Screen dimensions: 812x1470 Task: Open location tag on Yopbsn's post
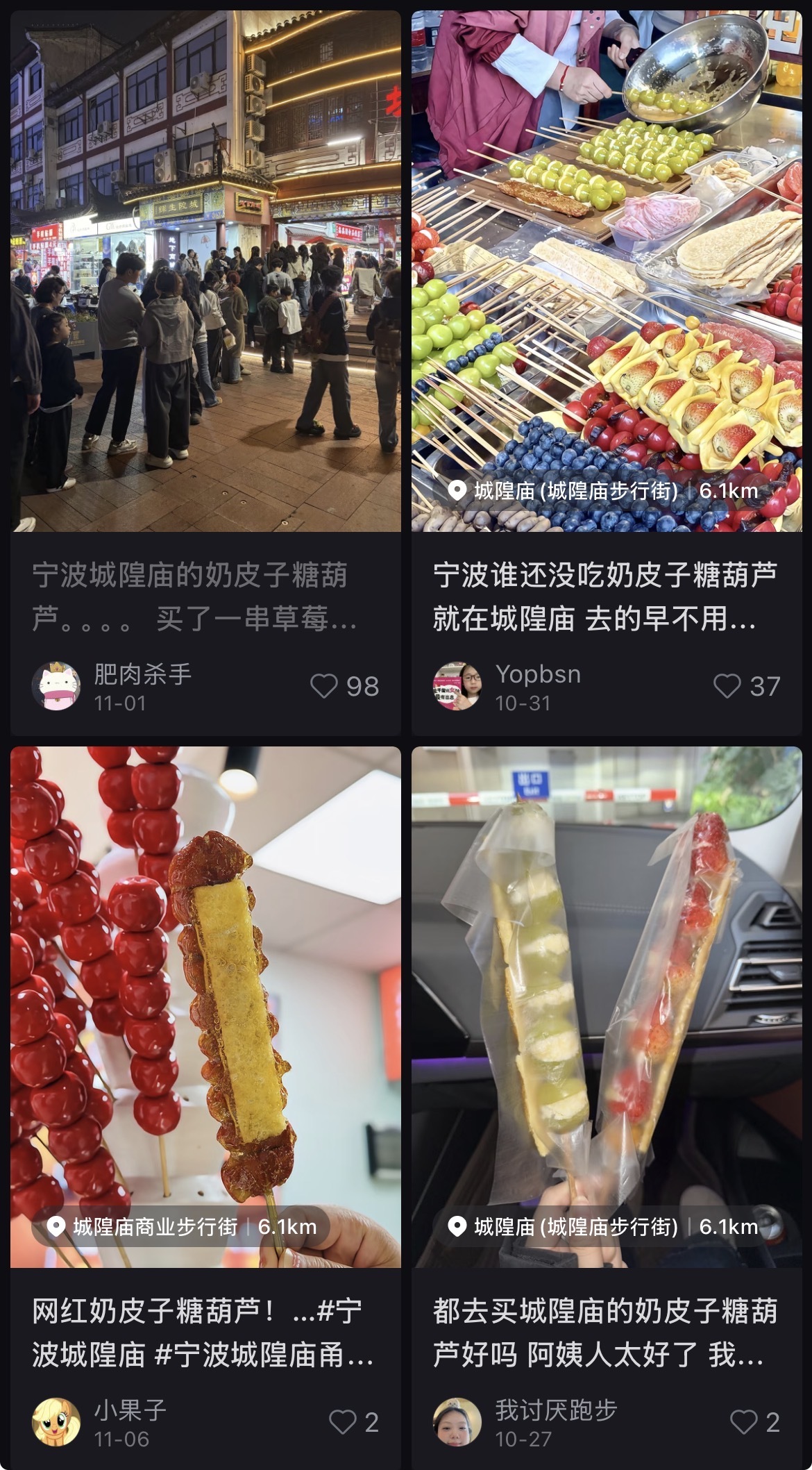tap(602, 491)
